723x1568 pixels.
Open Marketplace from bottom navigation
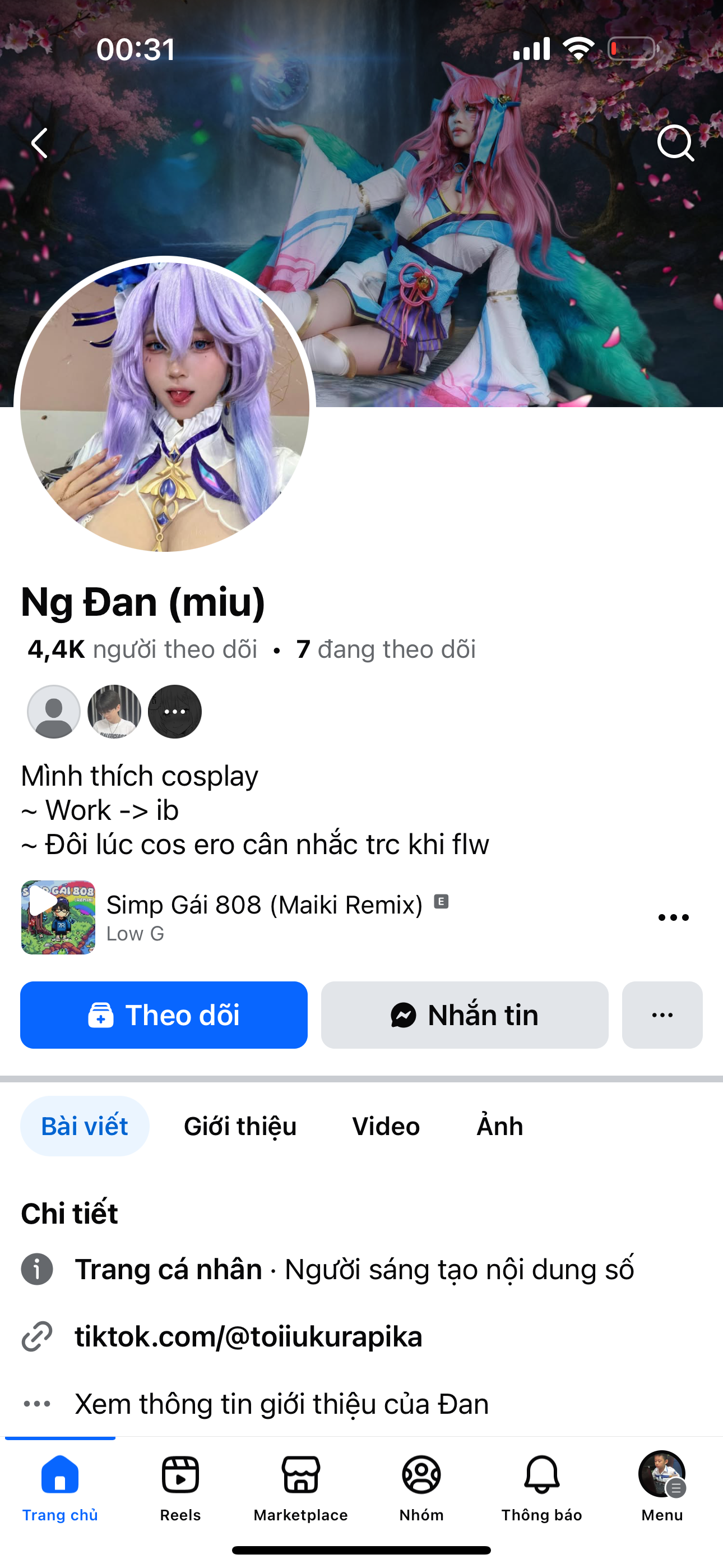[x=300, y=1487]
